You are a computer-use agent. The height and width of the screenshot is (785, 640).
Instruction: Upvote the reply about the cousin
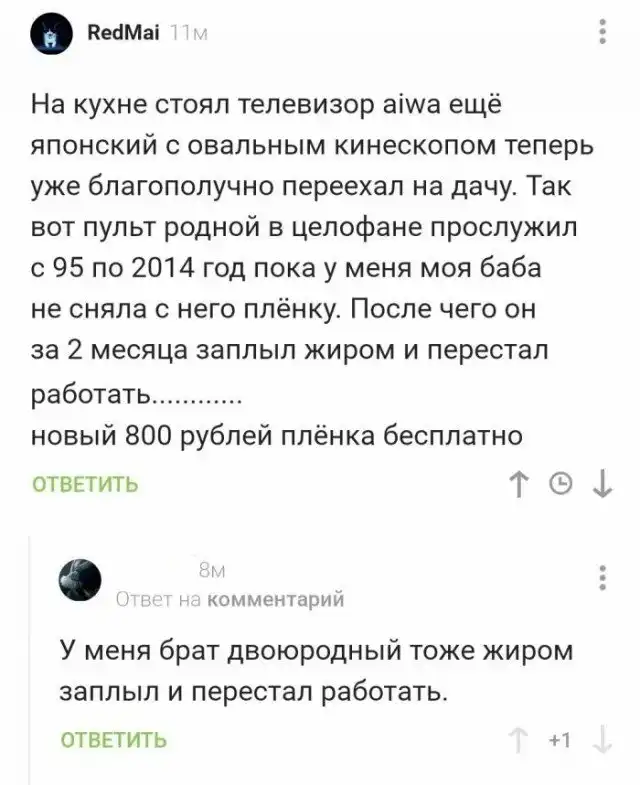518,741
